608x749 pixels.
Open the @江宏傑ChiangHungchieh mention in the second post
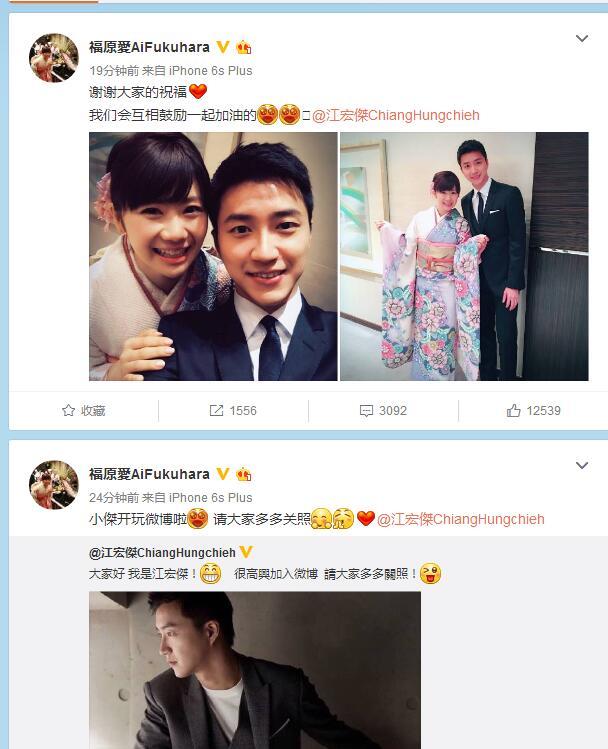(x=461, y=519)
